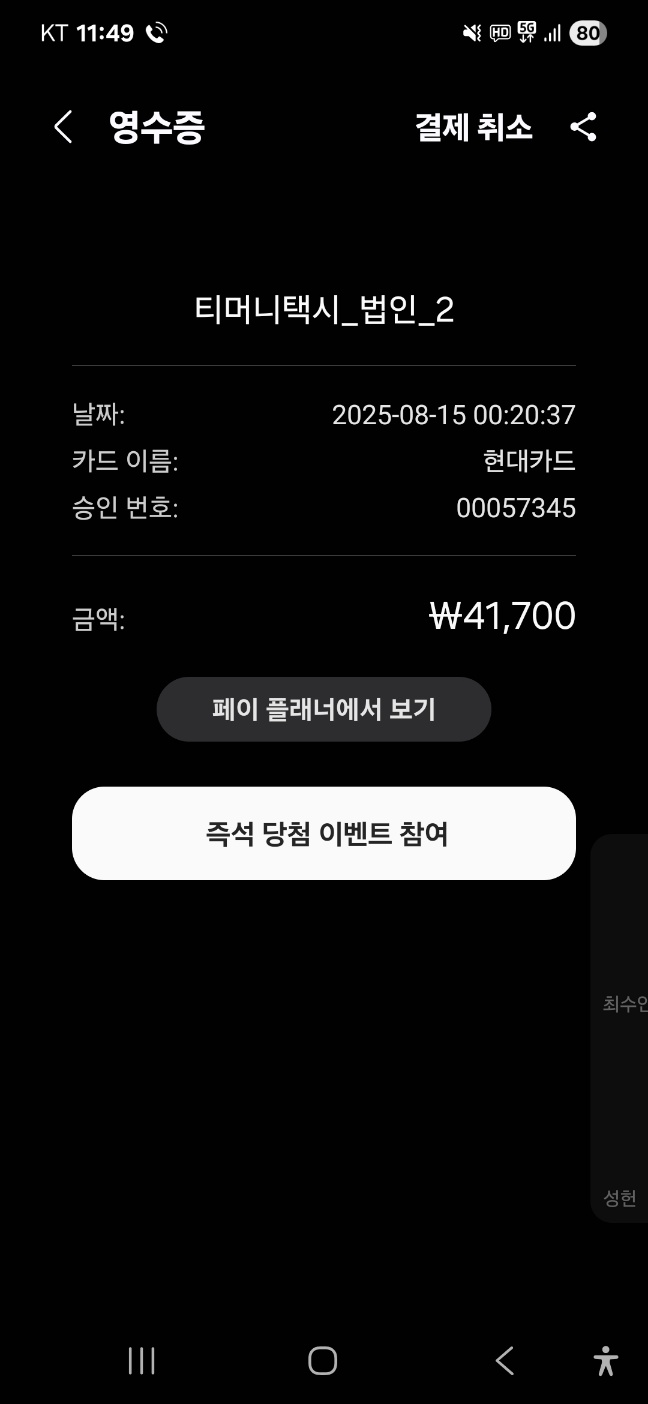Go to the home screen
Screen dimensions: 648x1404
click(323, 1360)
